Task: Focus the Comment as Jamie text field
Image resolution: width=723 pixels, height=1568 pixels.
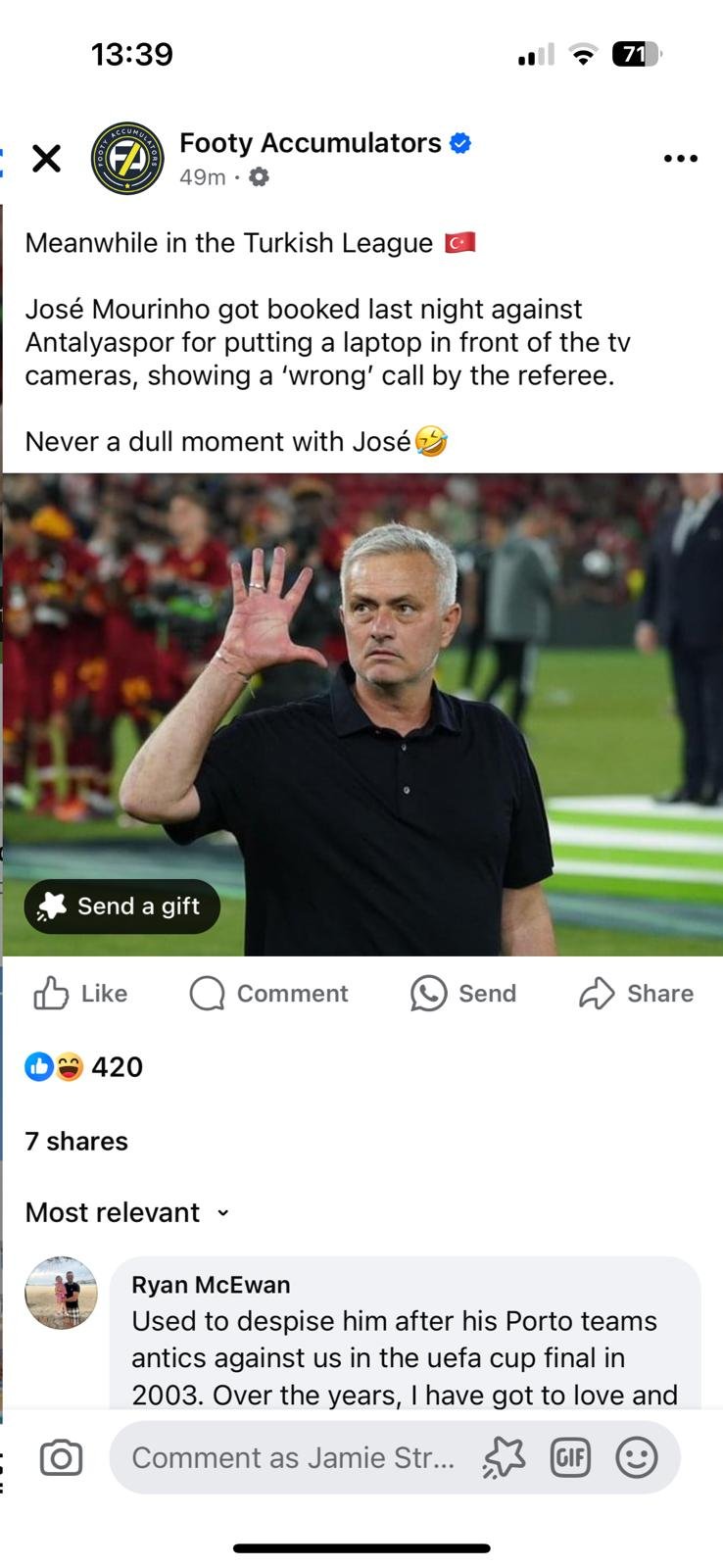Action: [294, 1458]
